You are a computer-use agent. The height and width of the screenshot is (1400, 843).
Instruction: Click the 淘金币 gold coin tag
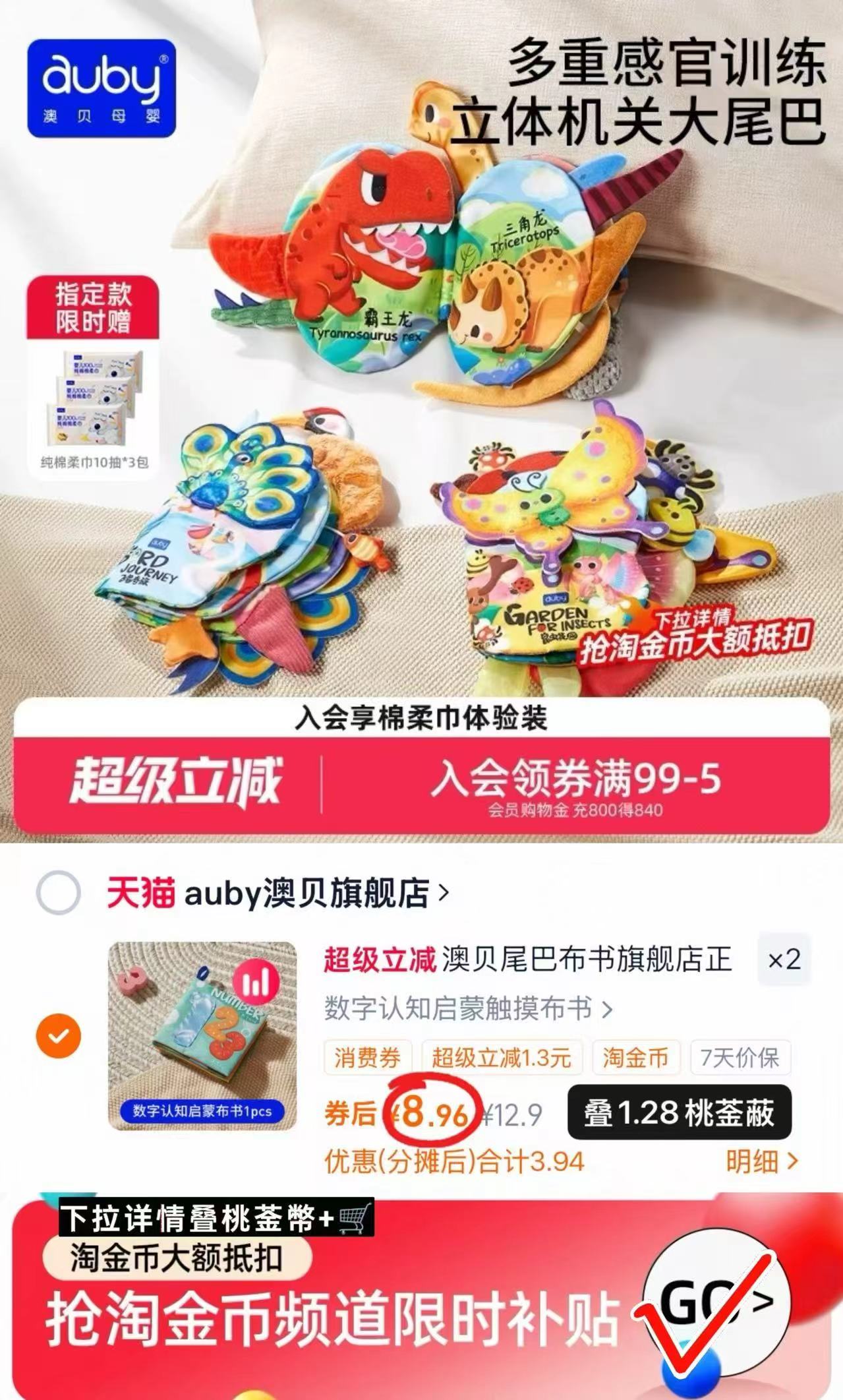coord(637,1058)
